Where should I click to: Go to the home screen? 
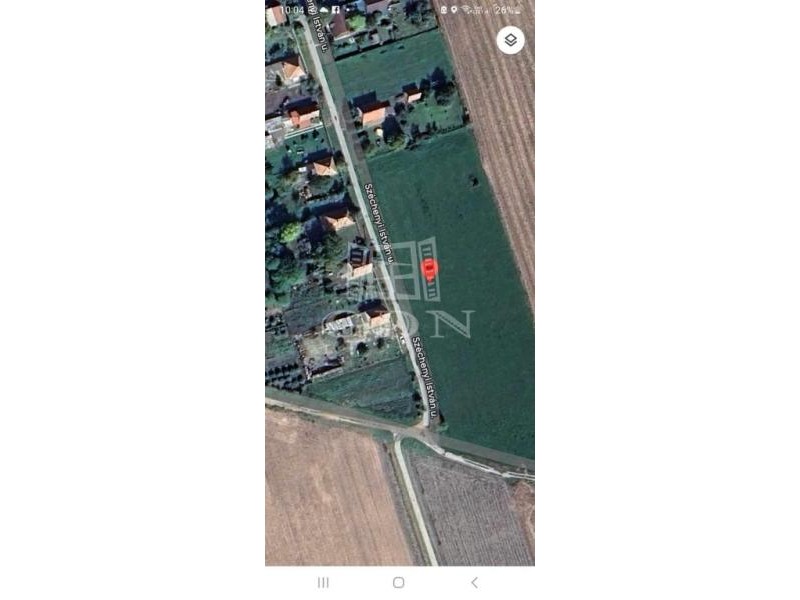(399, 582)
